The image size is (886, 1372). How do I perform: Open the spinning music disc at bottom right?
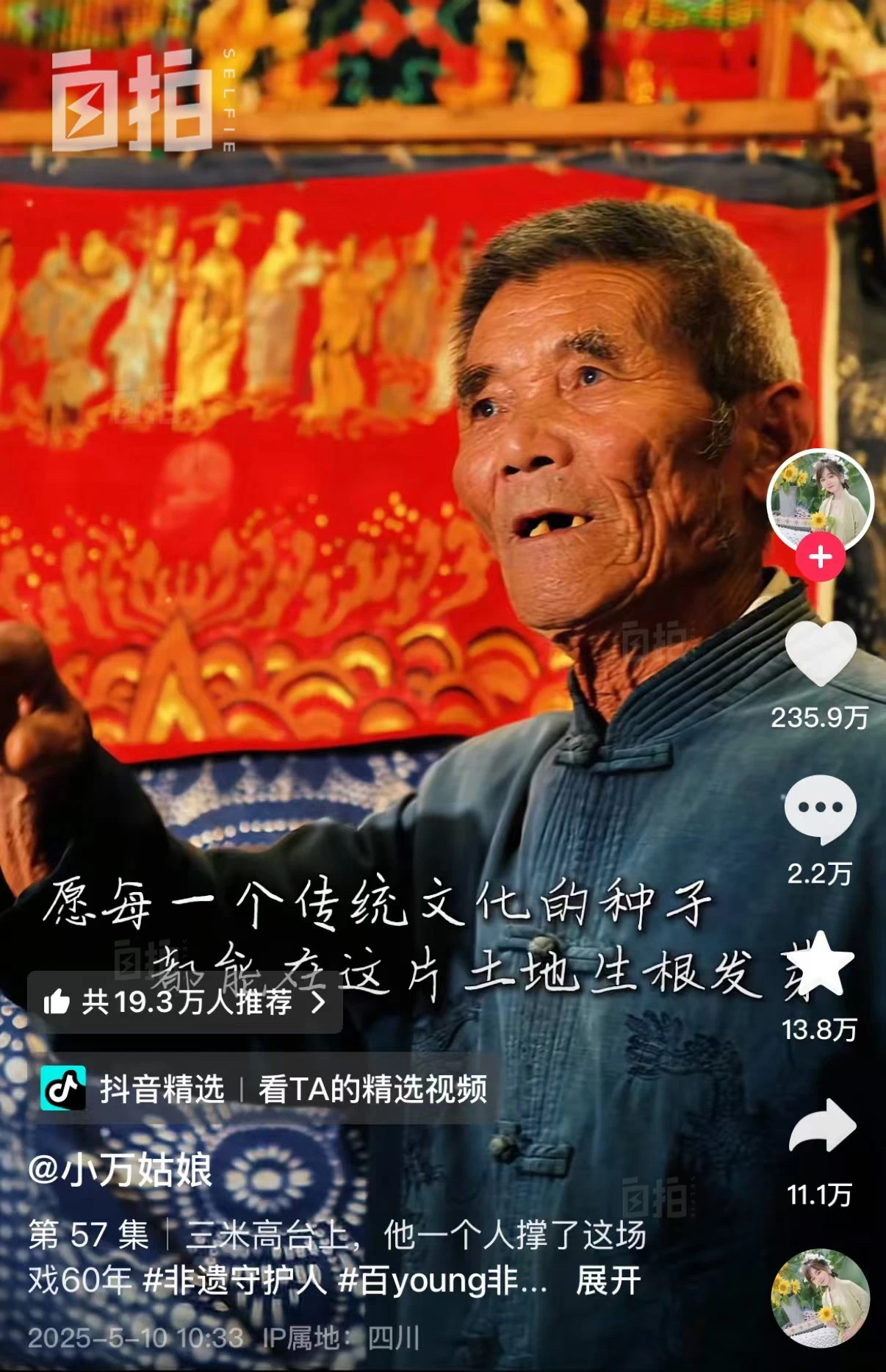820,1299
